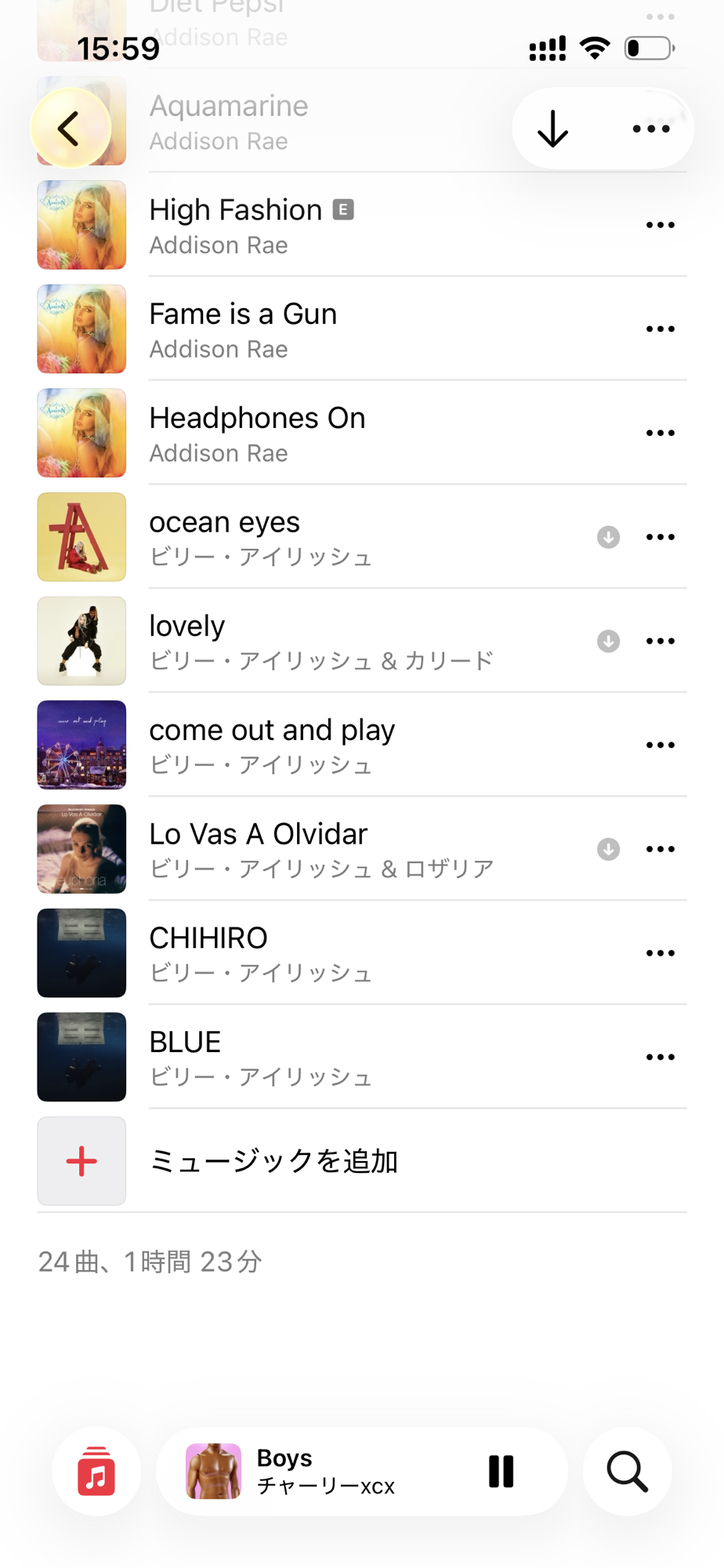Download Lo Vas A Olvidar

point(608,849)
